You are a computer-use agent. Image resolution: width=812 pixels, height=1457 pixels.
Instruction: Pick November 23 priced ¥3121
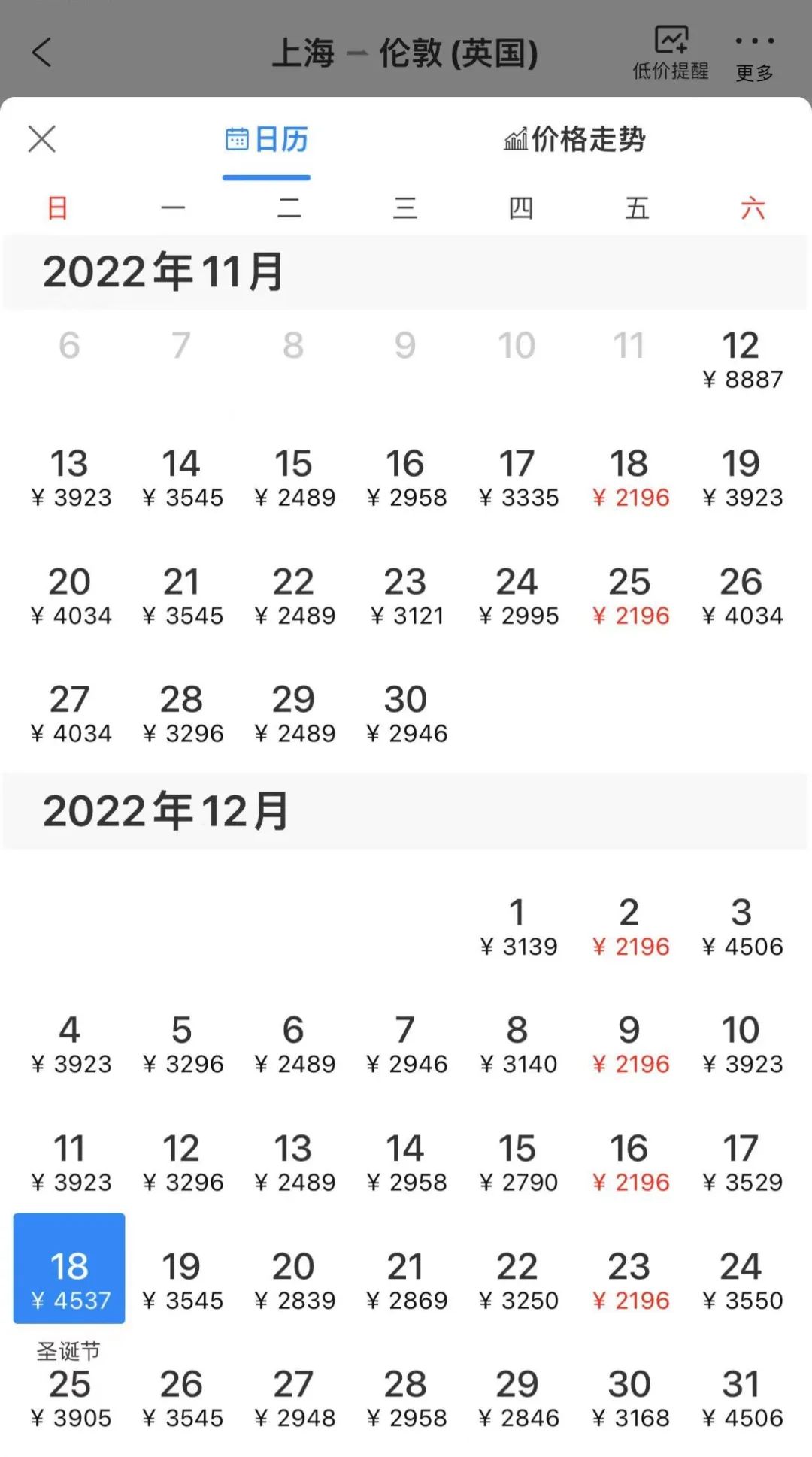coord(406,596)
